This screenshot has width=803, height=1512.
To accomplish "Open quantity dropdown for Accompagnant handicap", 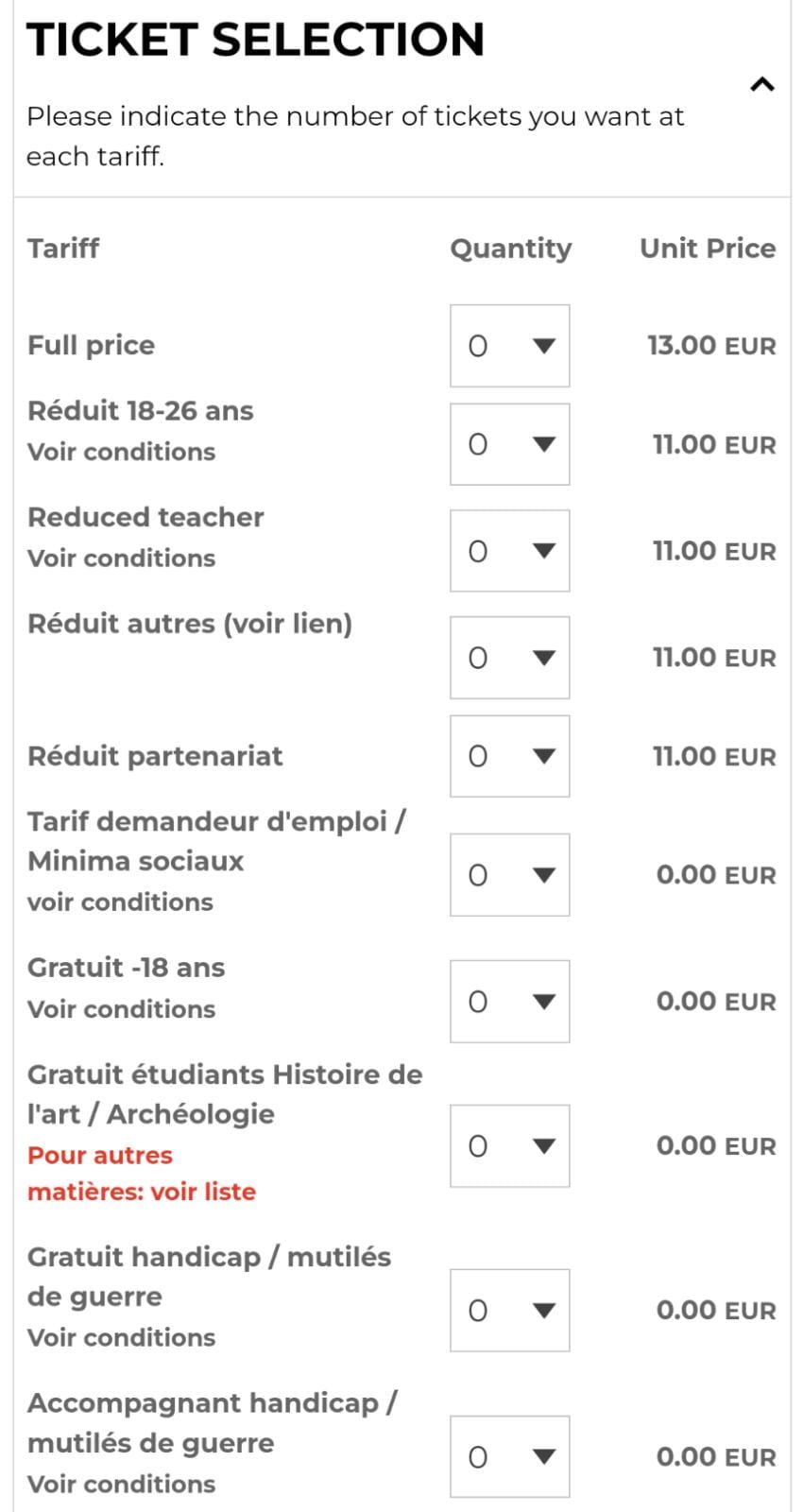I will [x=510, y=1457].
